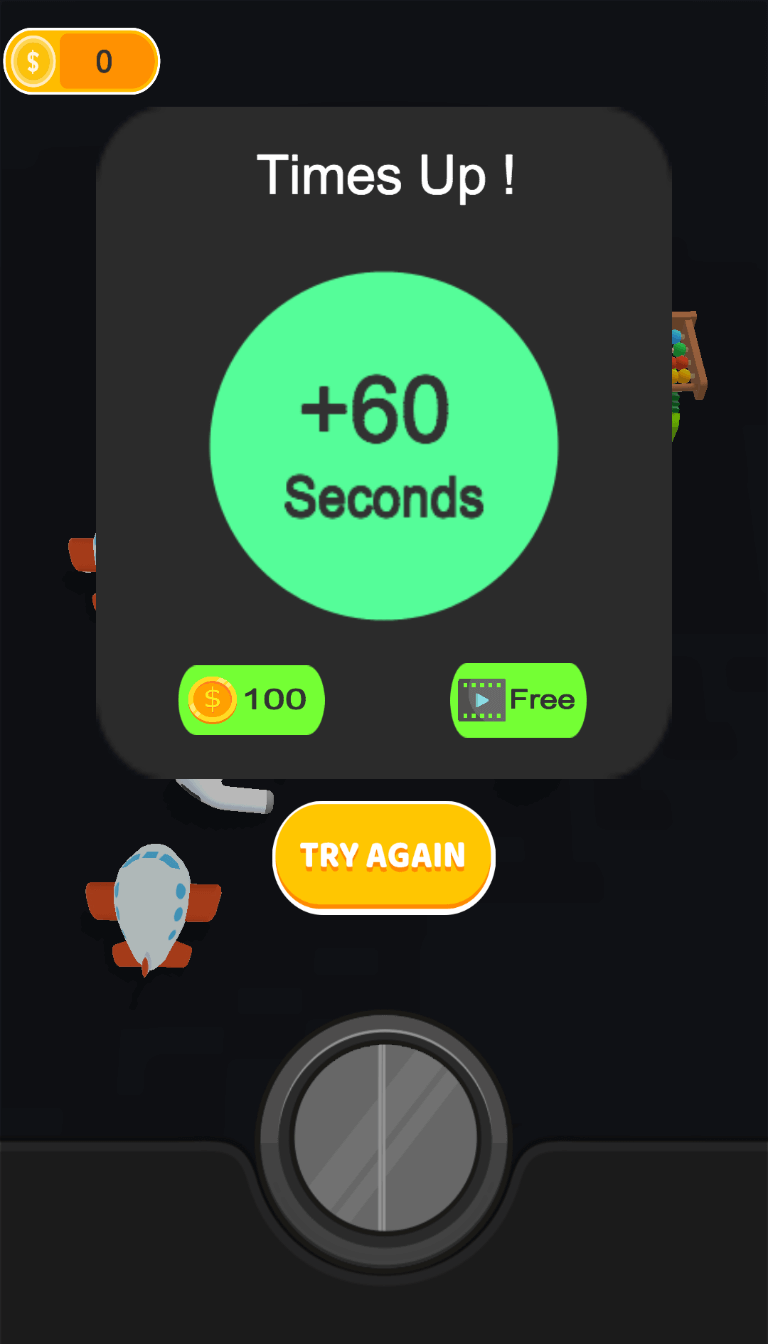Screen dimensions: 768x1344
Task: Select the coin icon on the 100 button
Action: pyautogui.click(x=213, y=700)
